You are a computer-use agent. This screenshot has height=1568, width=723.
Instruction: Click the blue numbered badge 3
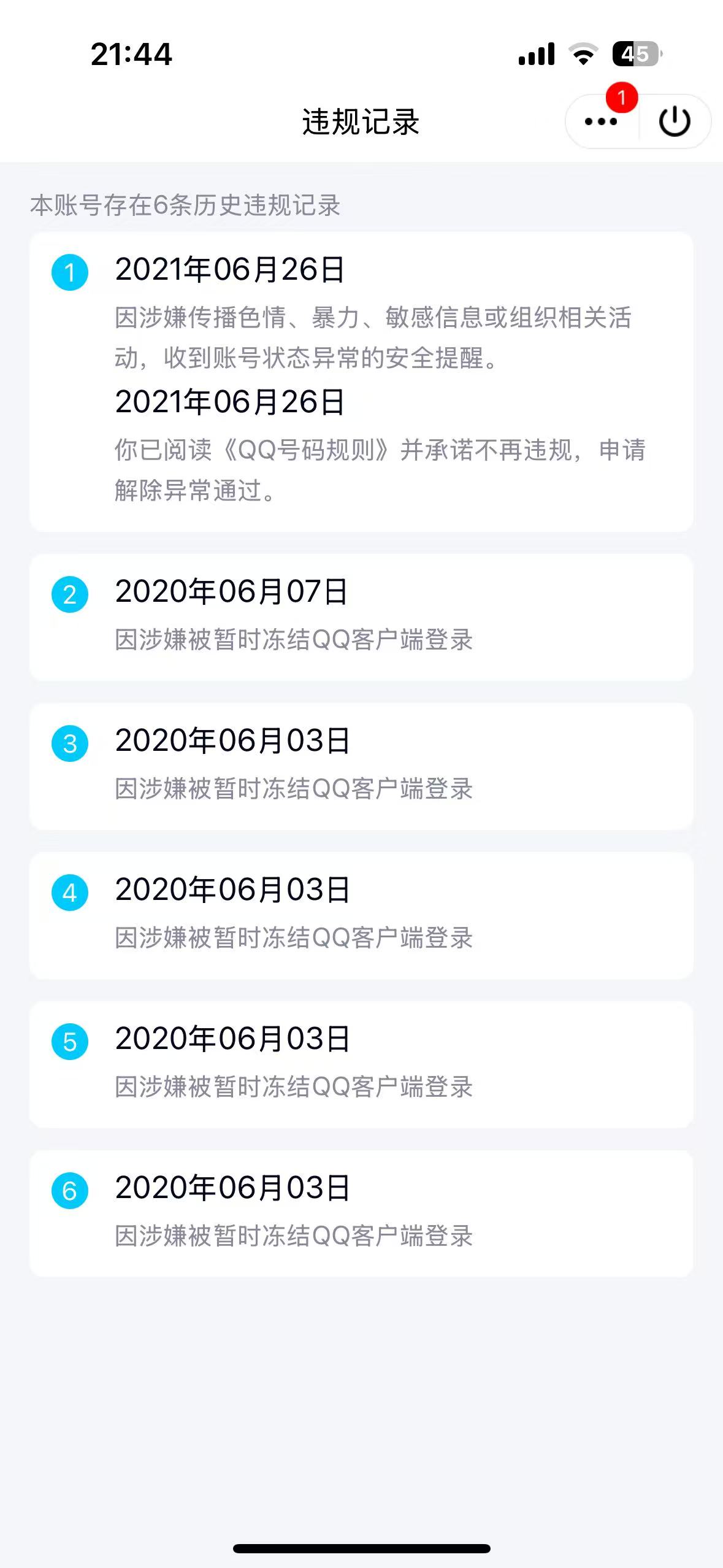[69, 744]
